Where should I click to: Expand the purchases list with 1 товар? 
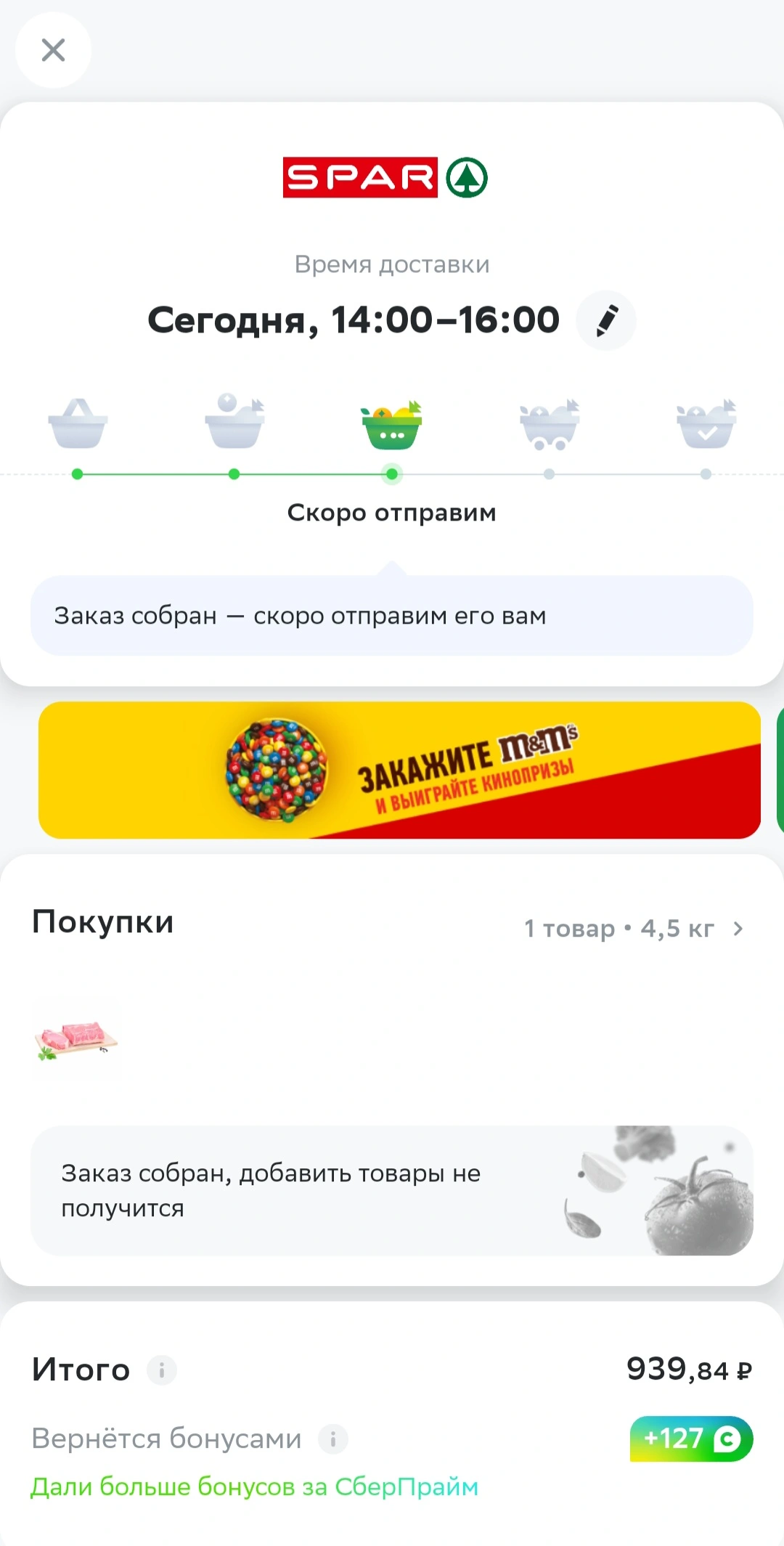(x=634, y=929)
